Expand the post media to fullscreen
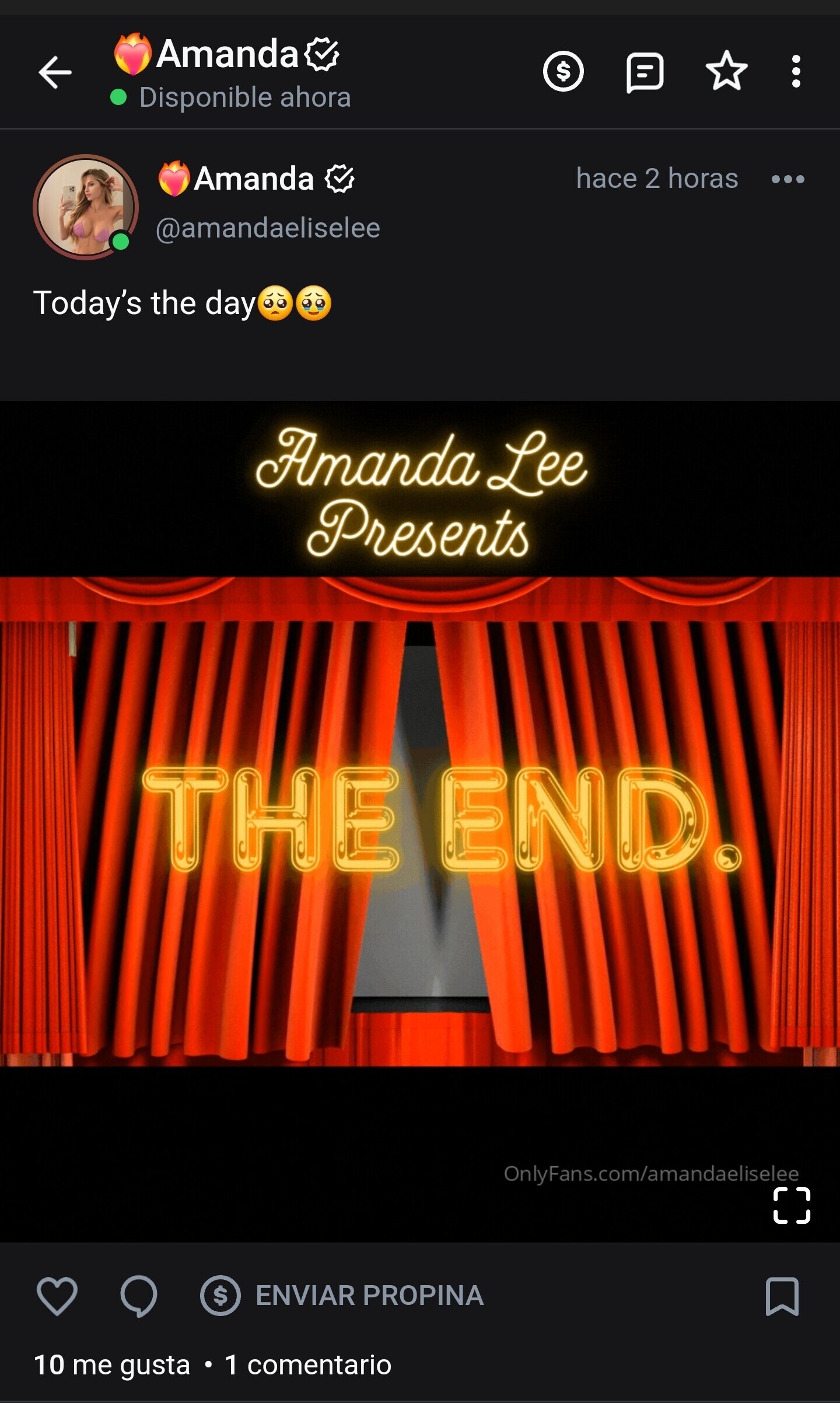 click(792, 1205)
